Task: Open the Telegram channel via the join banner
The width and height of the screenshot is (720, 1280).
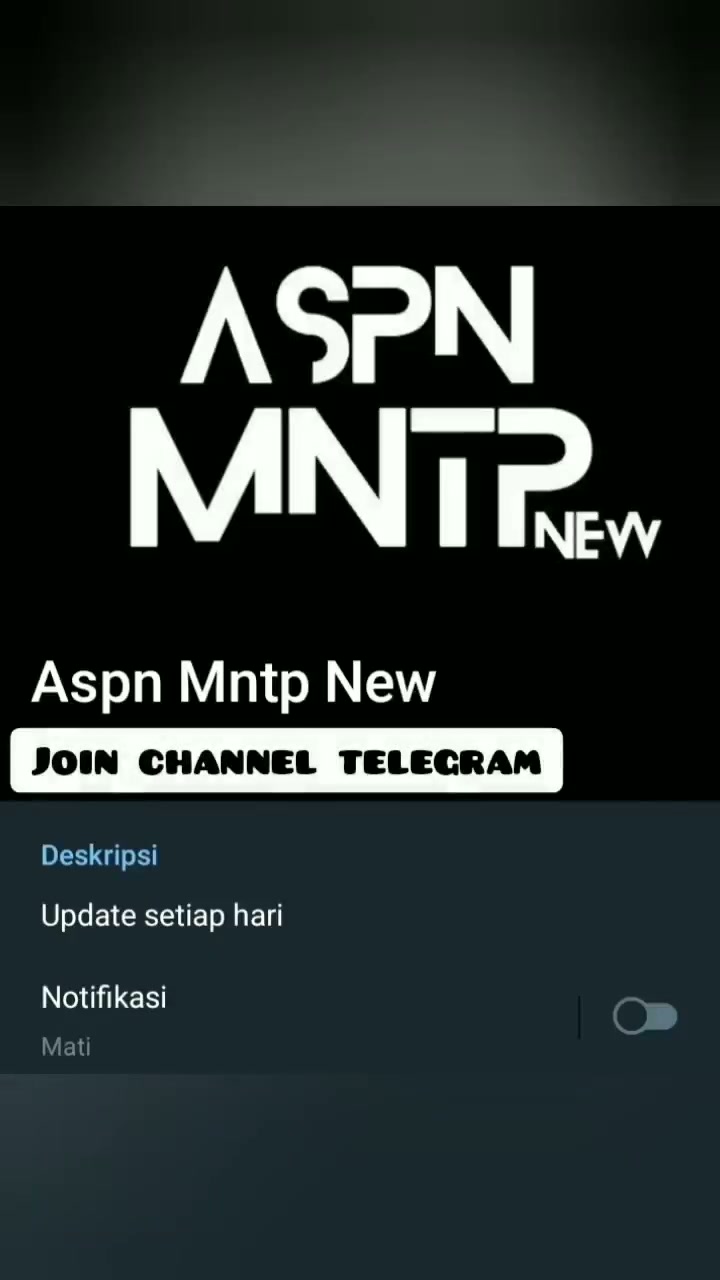Action: (x=287, y=761)
